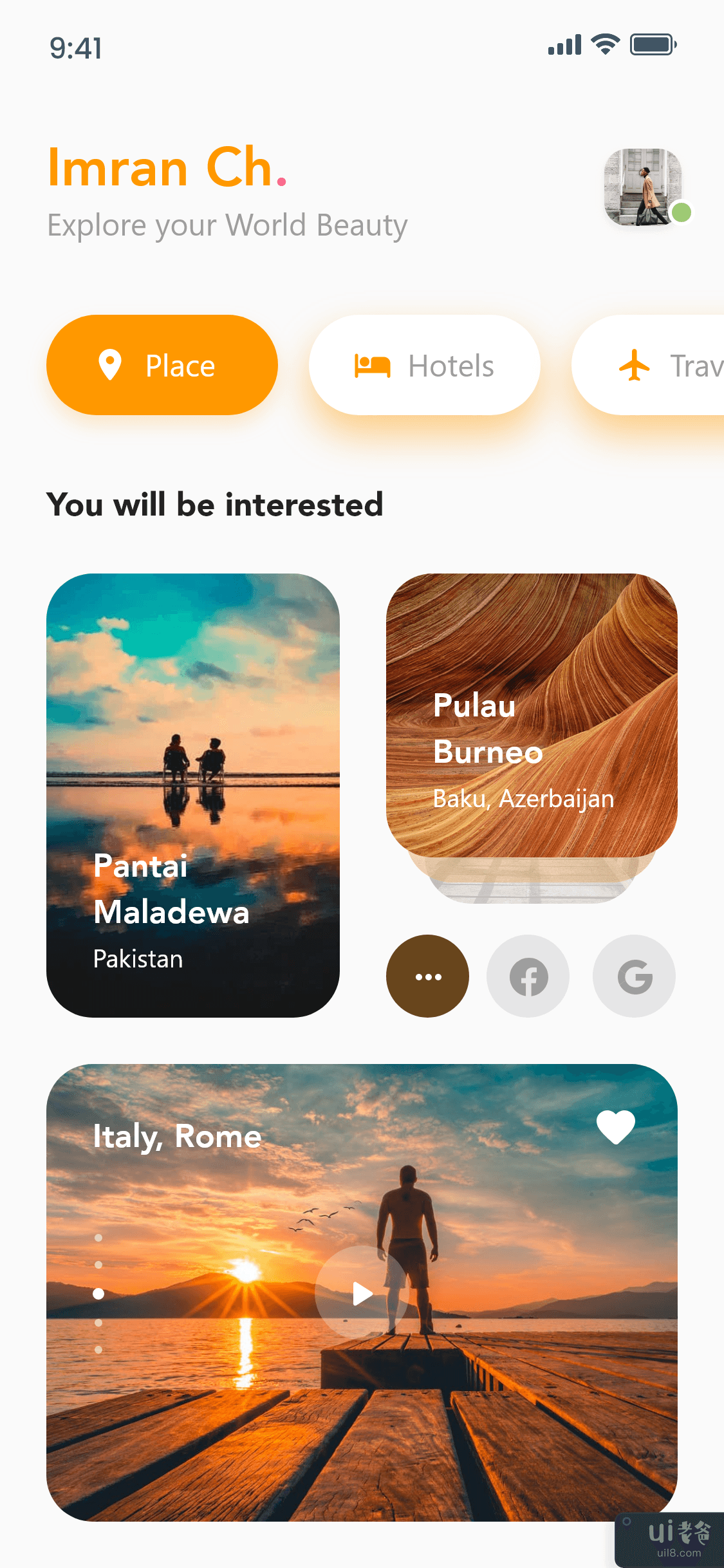Like the Italy, Rome card
Image resolution: width=724 pixels, height=1568 pixels.
pyautogui.click(x=615, y=1126)
